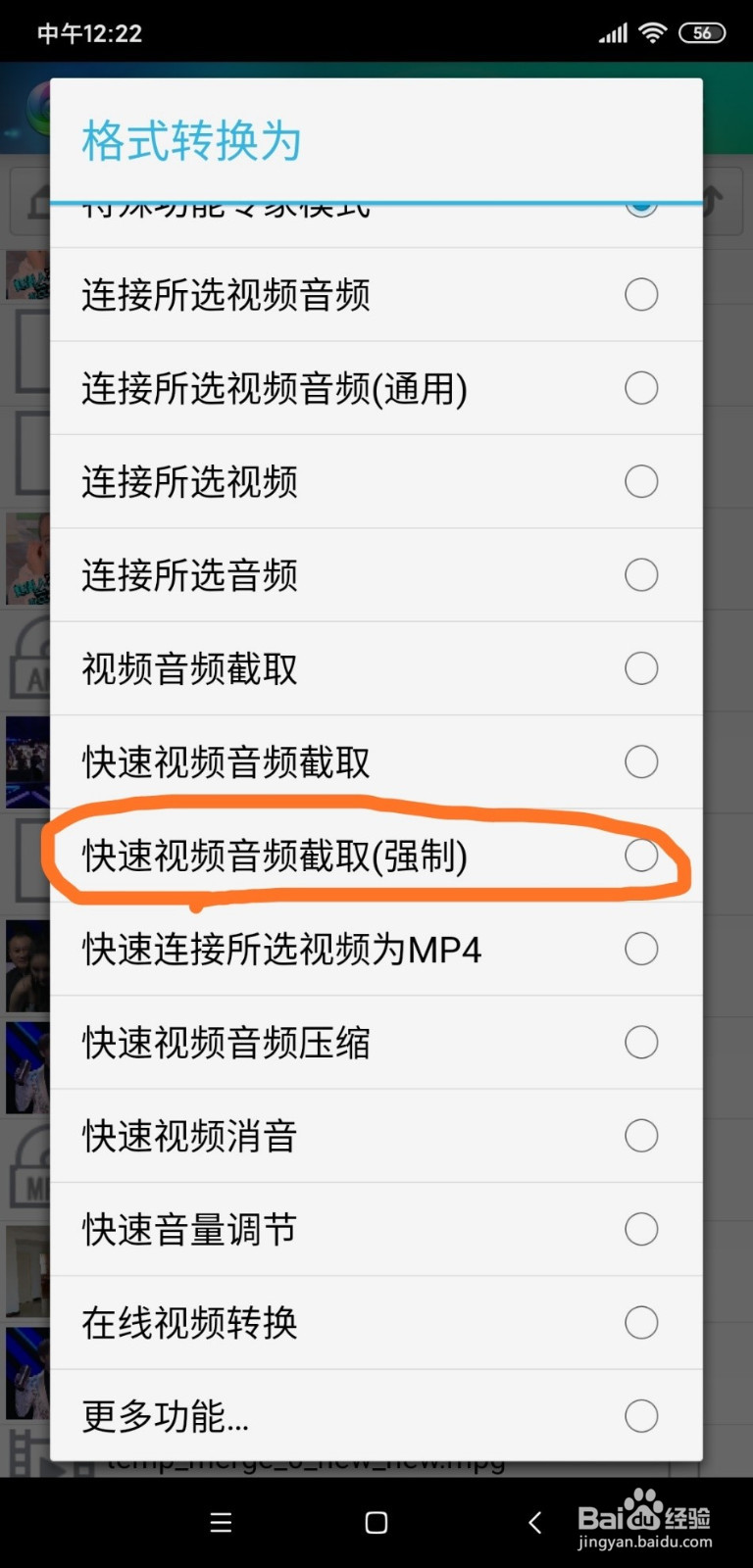Tap the back navigation arrow
The image size is (753, 1568).
click(x=534, y=1523)
